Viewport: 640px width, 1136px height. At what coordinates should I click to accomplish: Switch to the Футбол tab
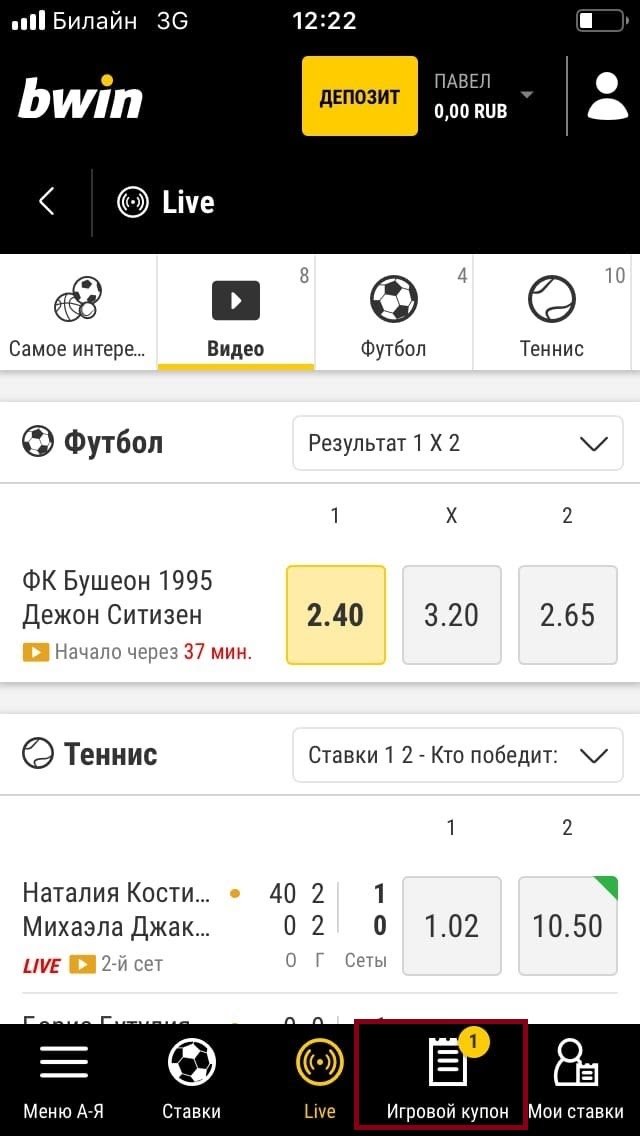393,313
